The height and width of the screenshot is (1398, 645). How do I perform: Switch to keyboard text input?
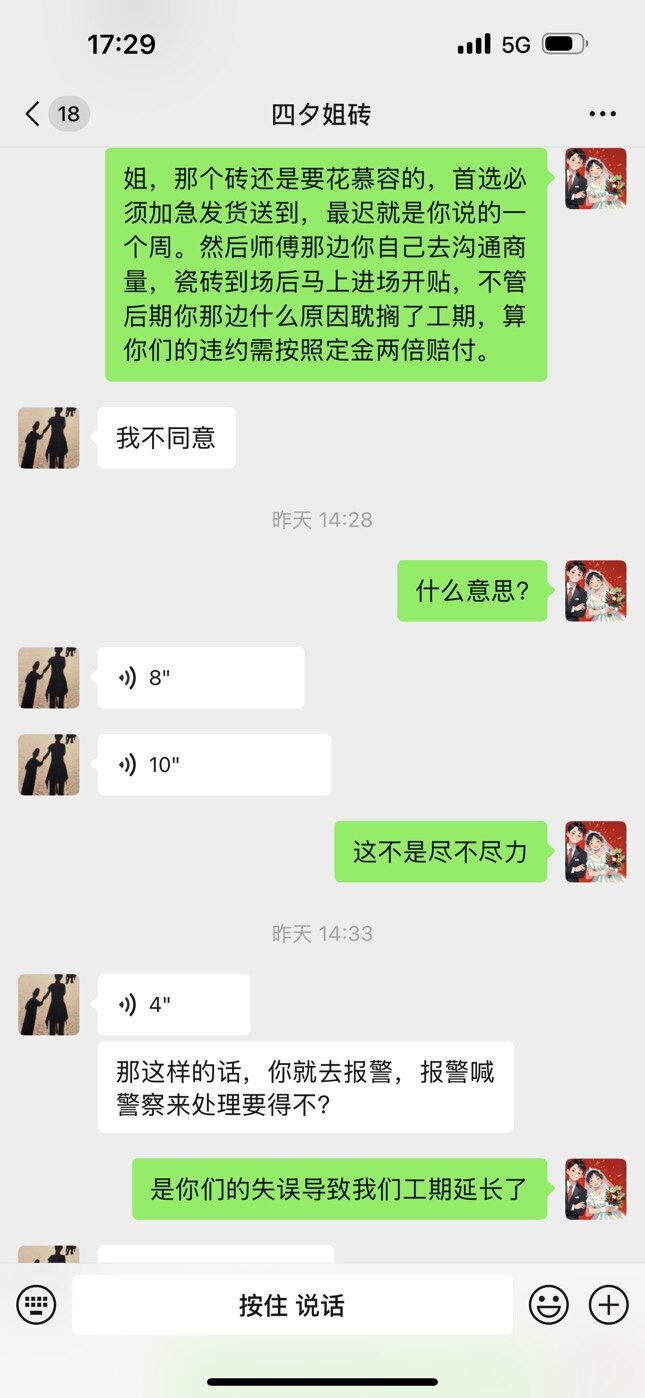[x=37, y=1304]
